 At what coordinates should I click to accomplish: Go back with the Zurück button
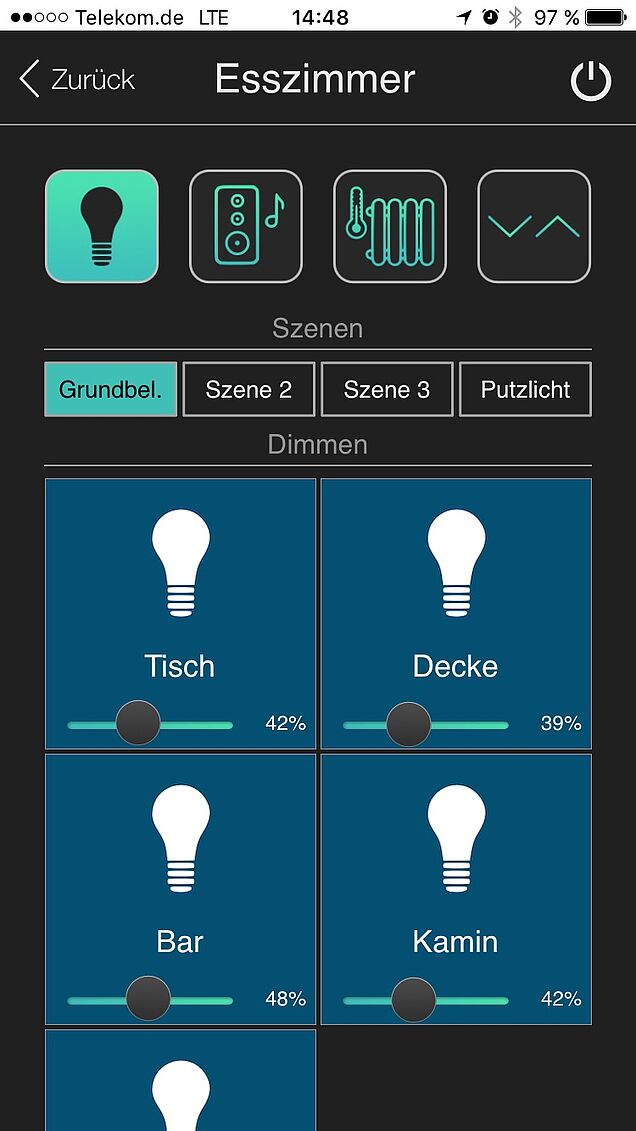[x=77, y=79]
